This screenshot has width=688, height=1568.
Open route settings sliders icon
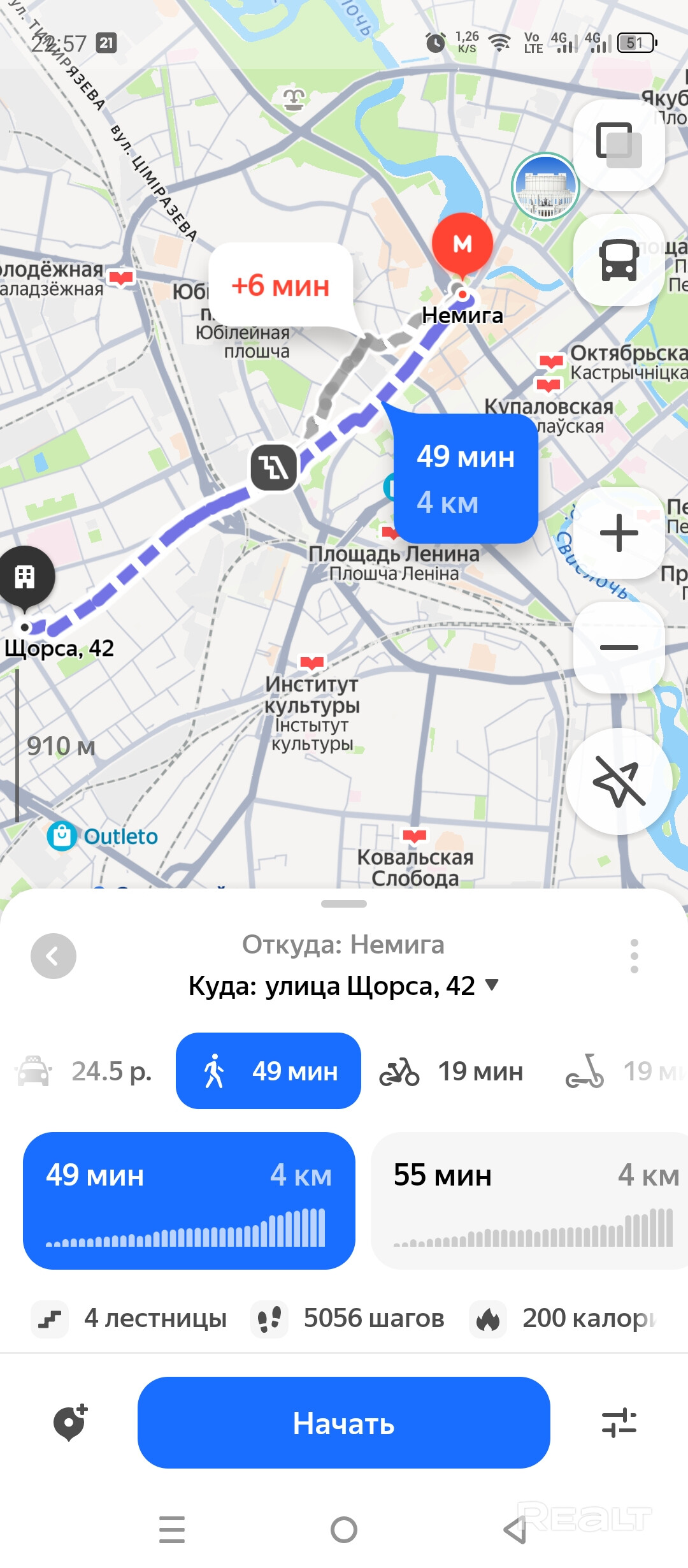(x=619, y=1423)
